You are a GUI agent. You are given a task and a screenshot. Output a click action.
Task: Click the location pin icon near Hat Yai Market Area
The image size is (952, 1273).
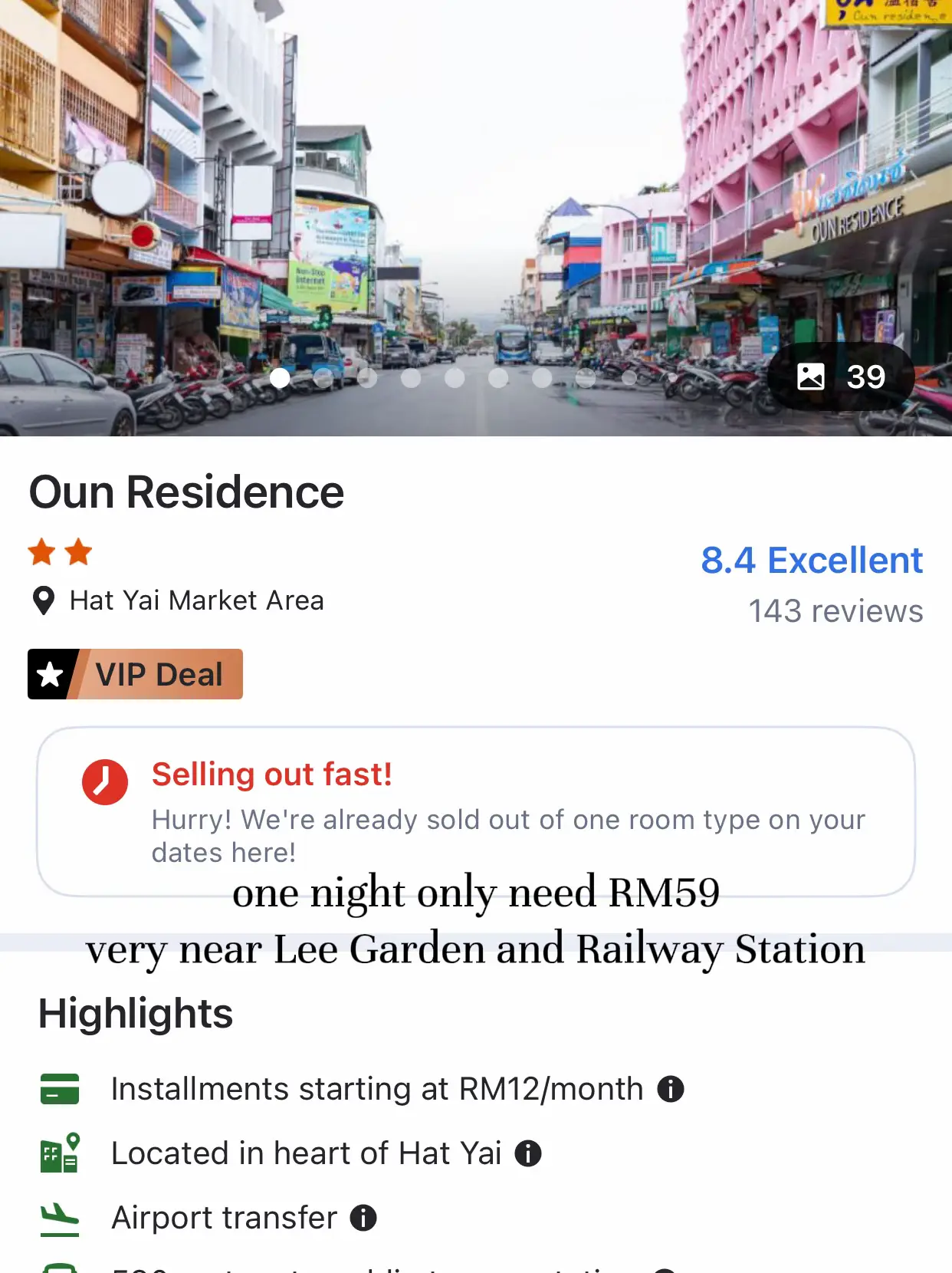(44, 600)
